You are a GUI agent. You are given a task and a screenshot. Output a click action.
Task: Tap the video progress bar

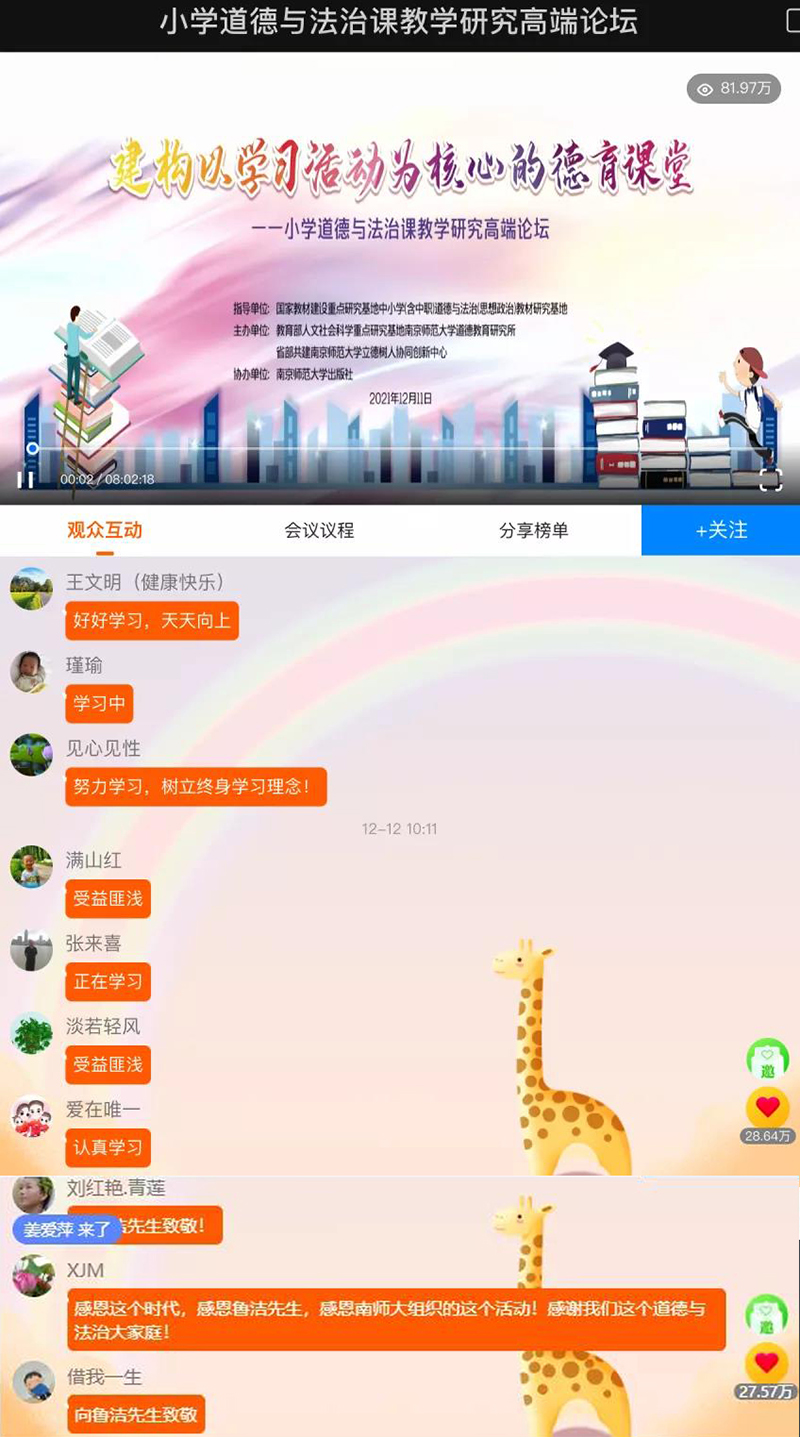coord(400,449)
